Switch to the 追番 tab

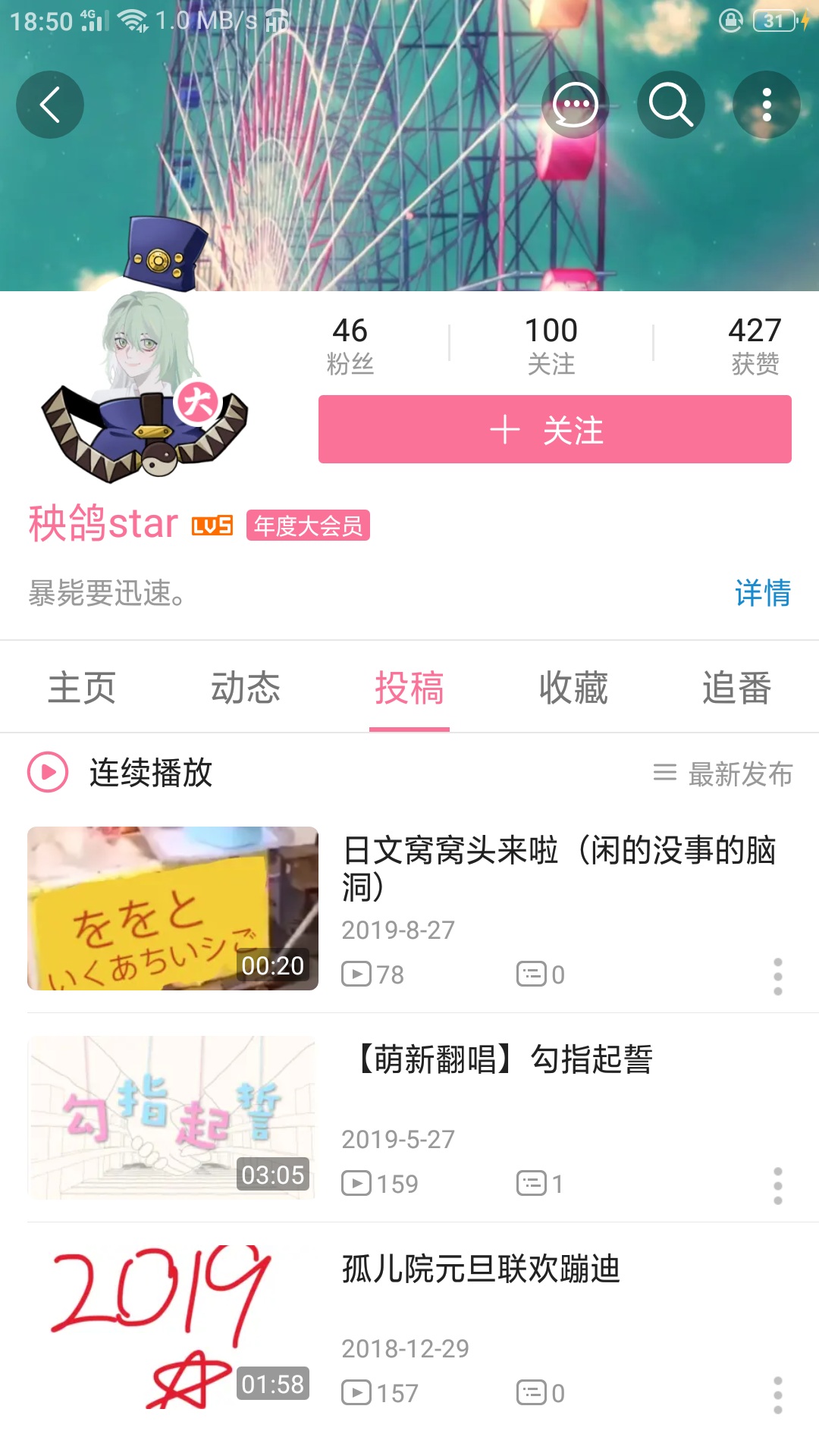pos(736,688)
